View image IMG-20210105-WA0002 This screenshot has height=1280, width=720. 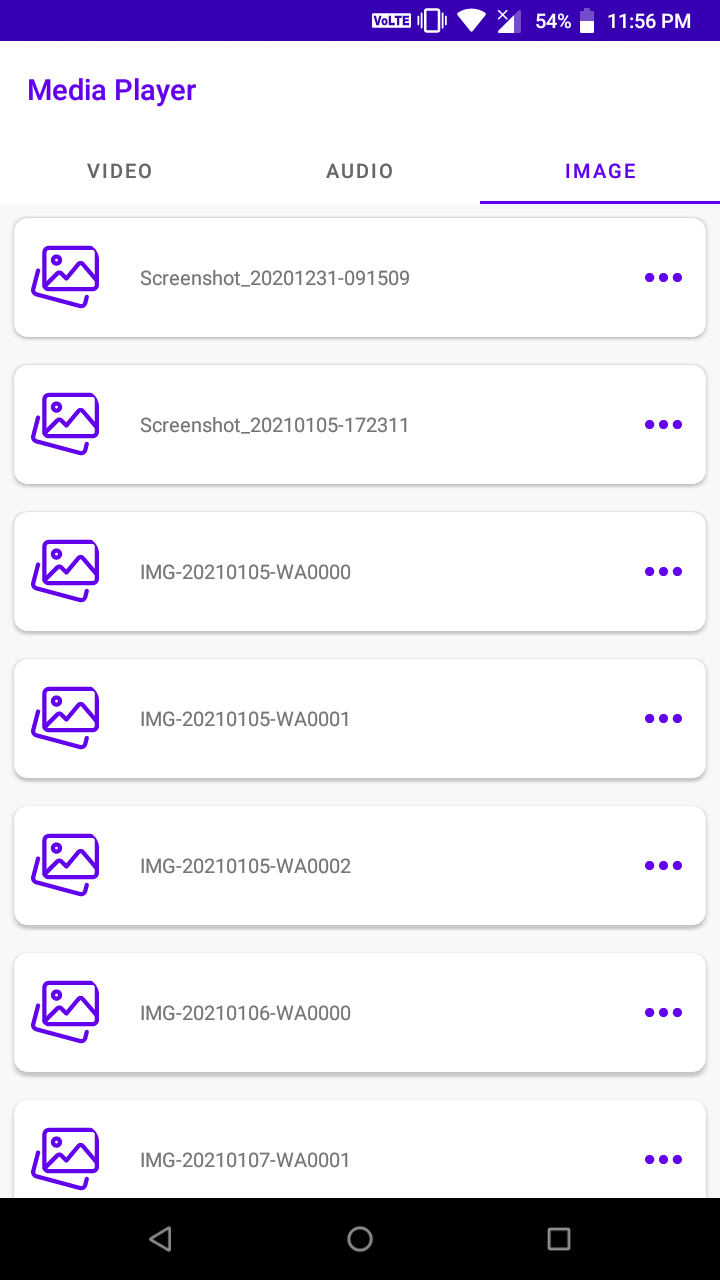360,866
